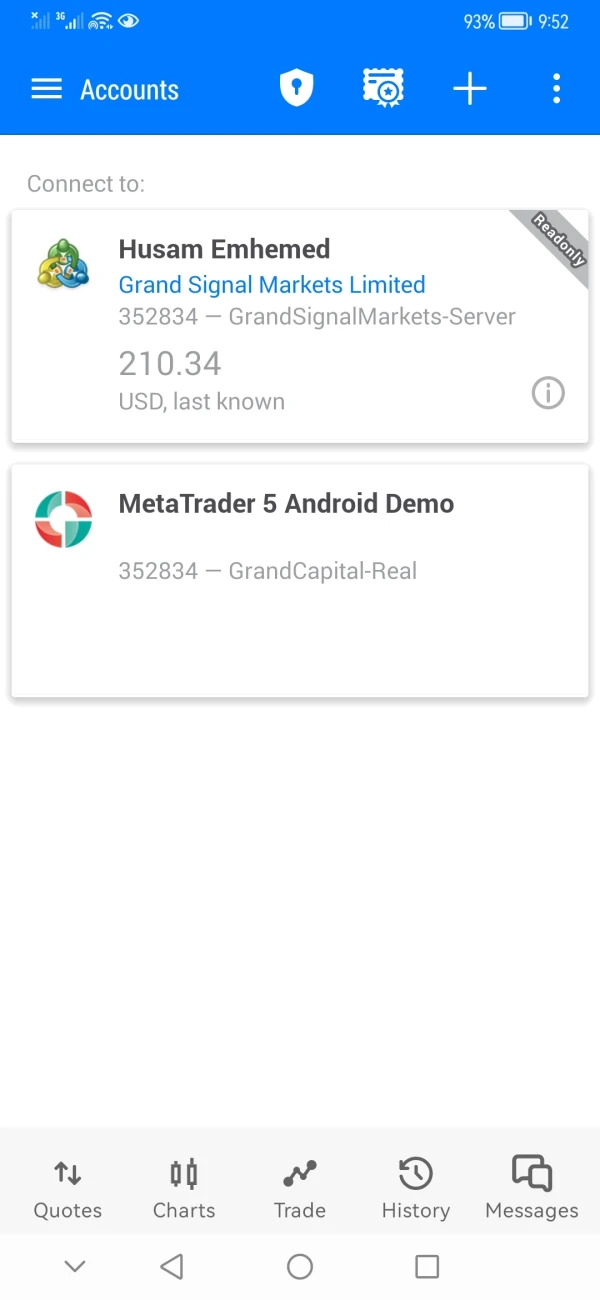
Task: Open the navigation drawer menu
Action: [47, 89]
